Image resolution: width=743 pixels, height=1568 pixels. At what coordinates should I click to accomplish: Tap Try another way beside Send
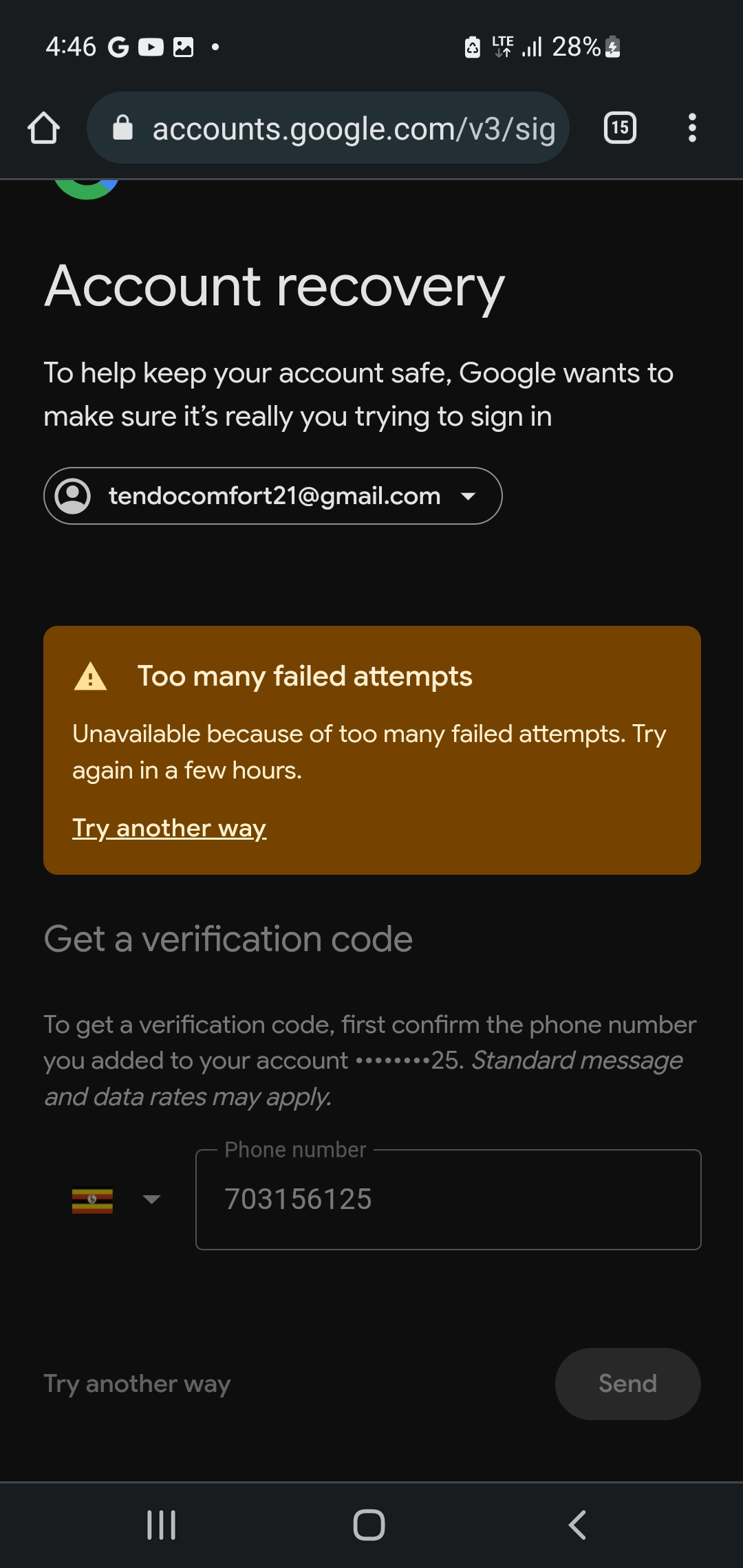click(x=138, y=1384)
